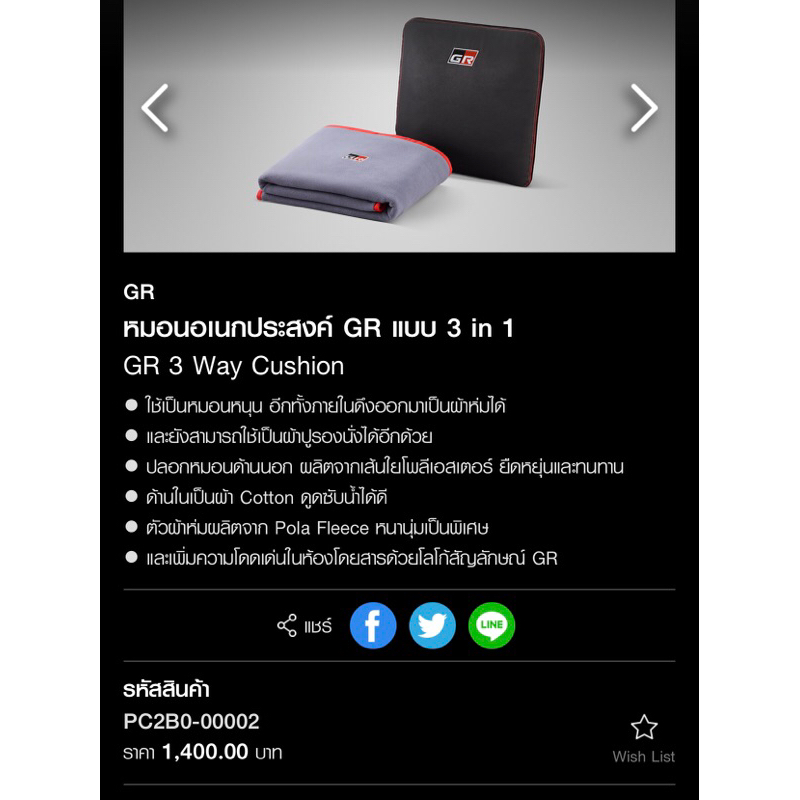The width and height of the screenshot is (800, 800).
Task: Show the next product image
Action: coord(644,108)
